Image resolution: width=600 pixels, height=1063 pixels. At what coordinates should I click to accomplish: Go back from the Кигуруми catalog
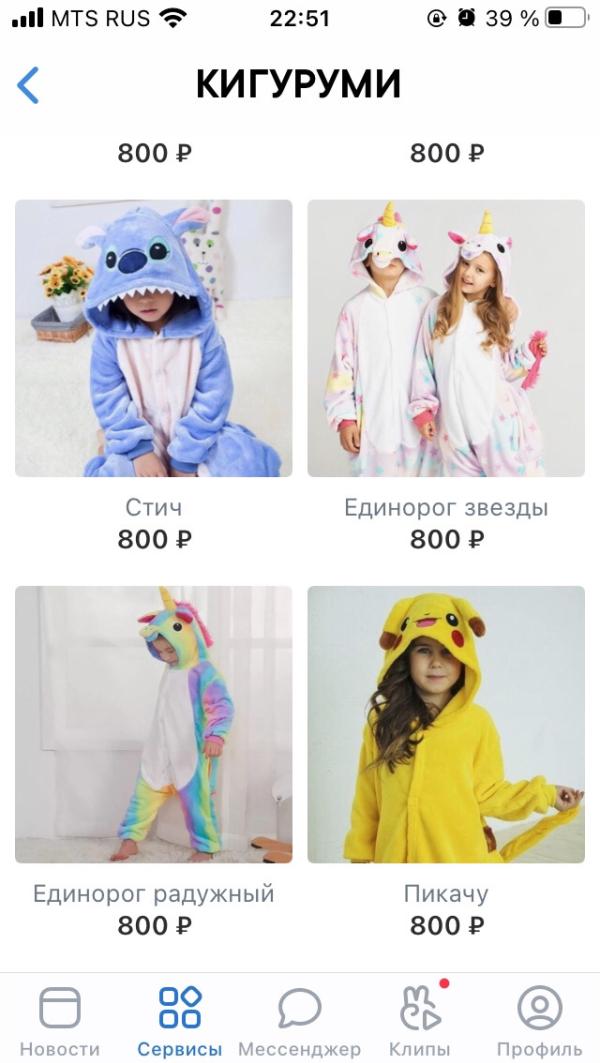pos(29,85)
